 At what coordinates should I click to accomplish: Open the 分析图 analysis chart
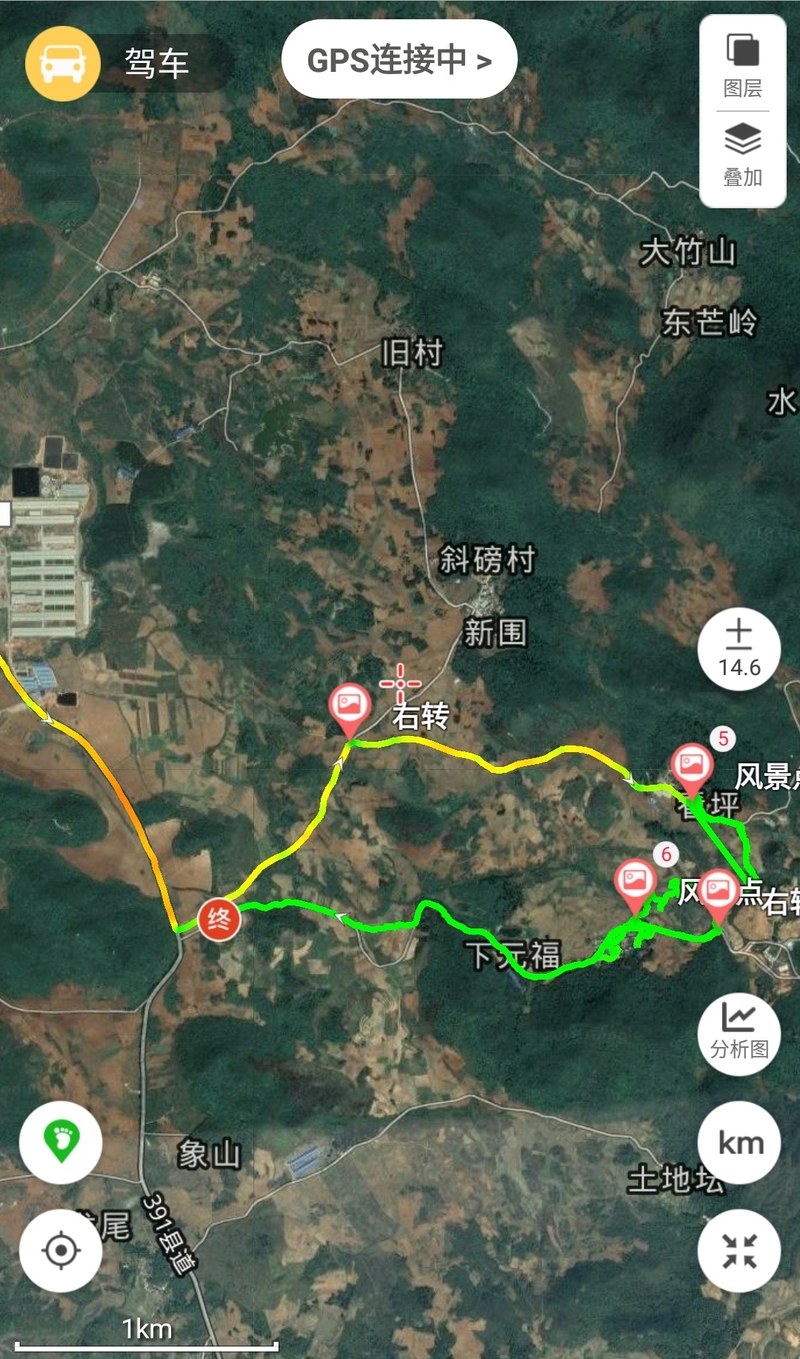(x=739, y=1033)
